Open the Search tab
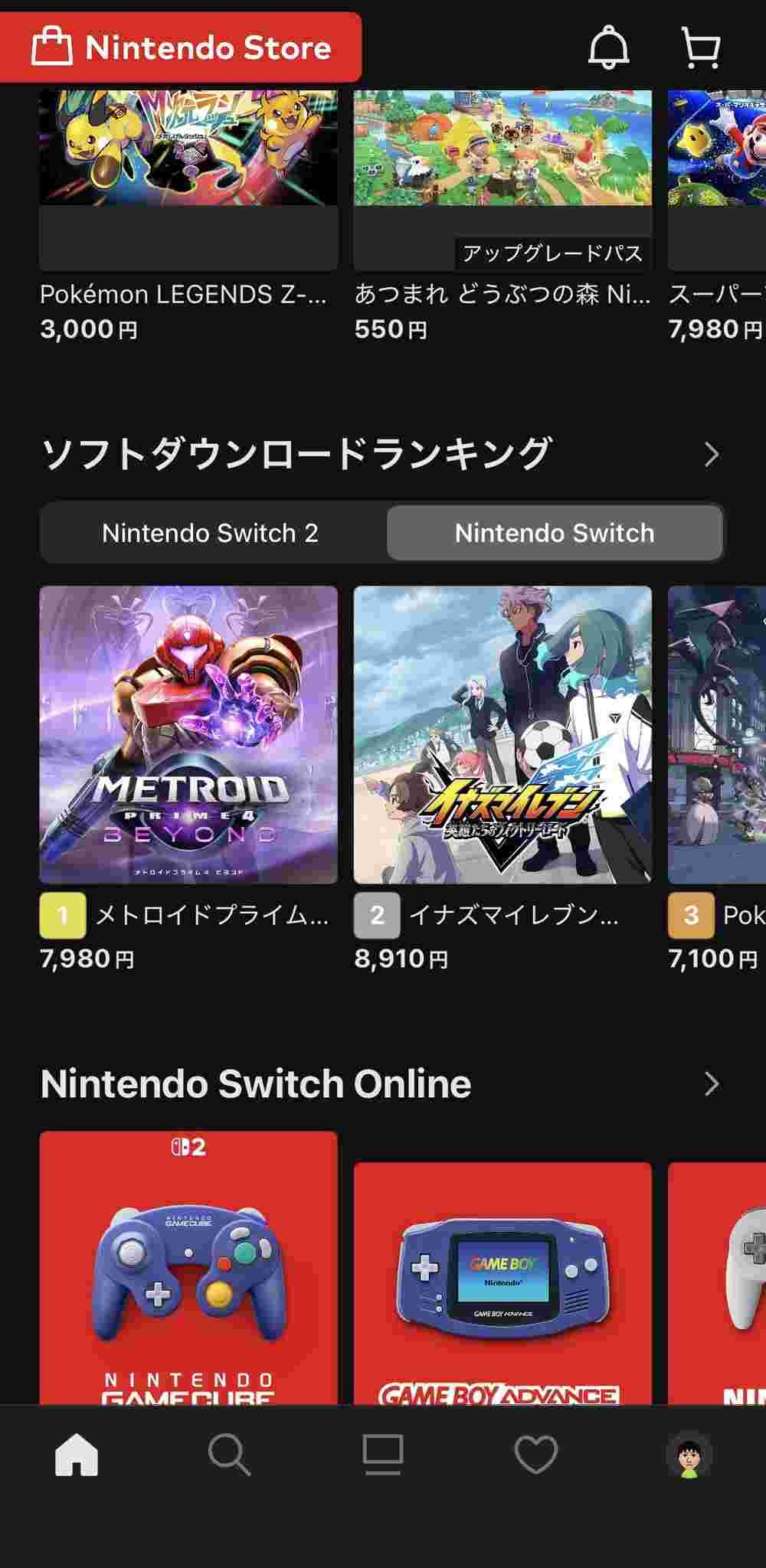The height and width of the screenshot is (1568, 766). pyautogui.click(x=229, y=1455)
